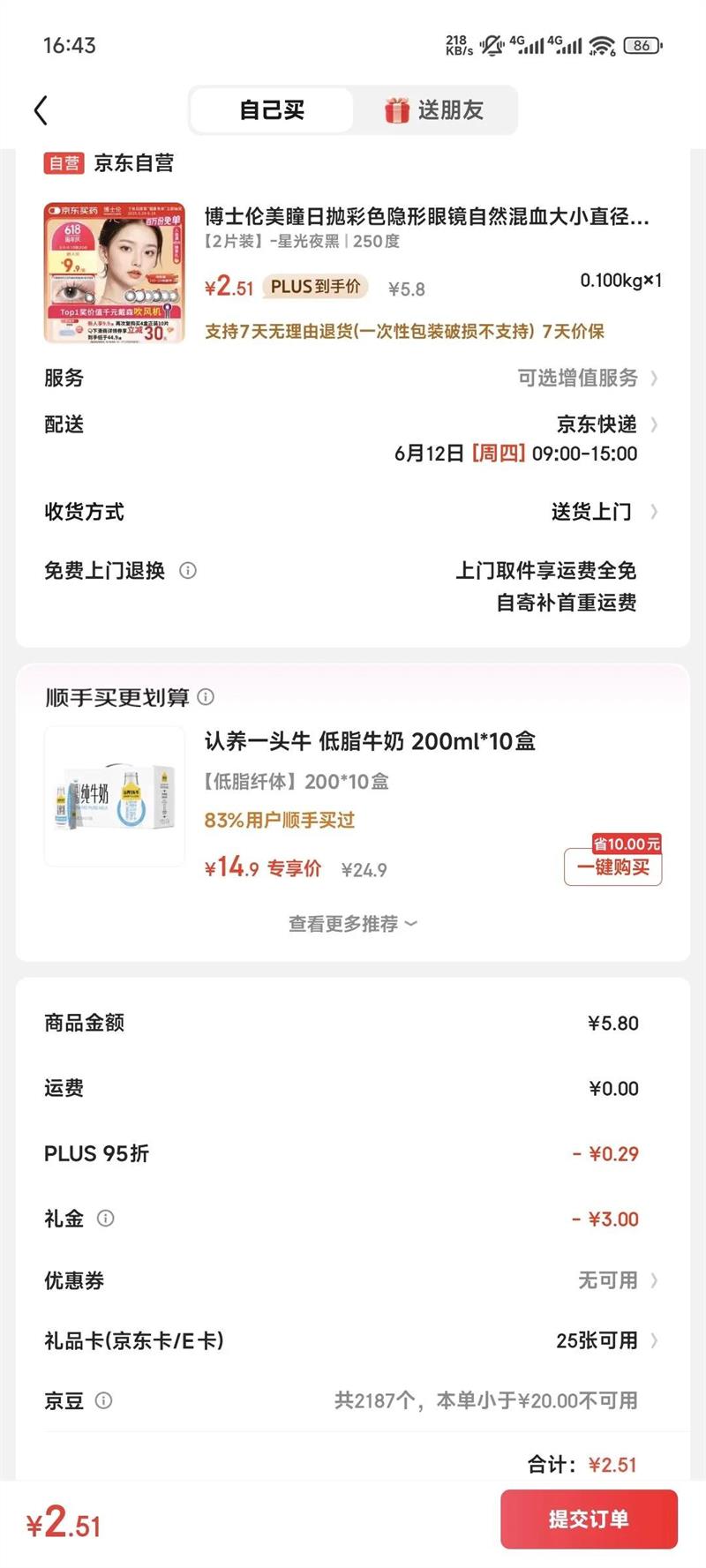Submit the order with 提交订单
Viewport: 706px width, 1568px height.
point(589,1519)
